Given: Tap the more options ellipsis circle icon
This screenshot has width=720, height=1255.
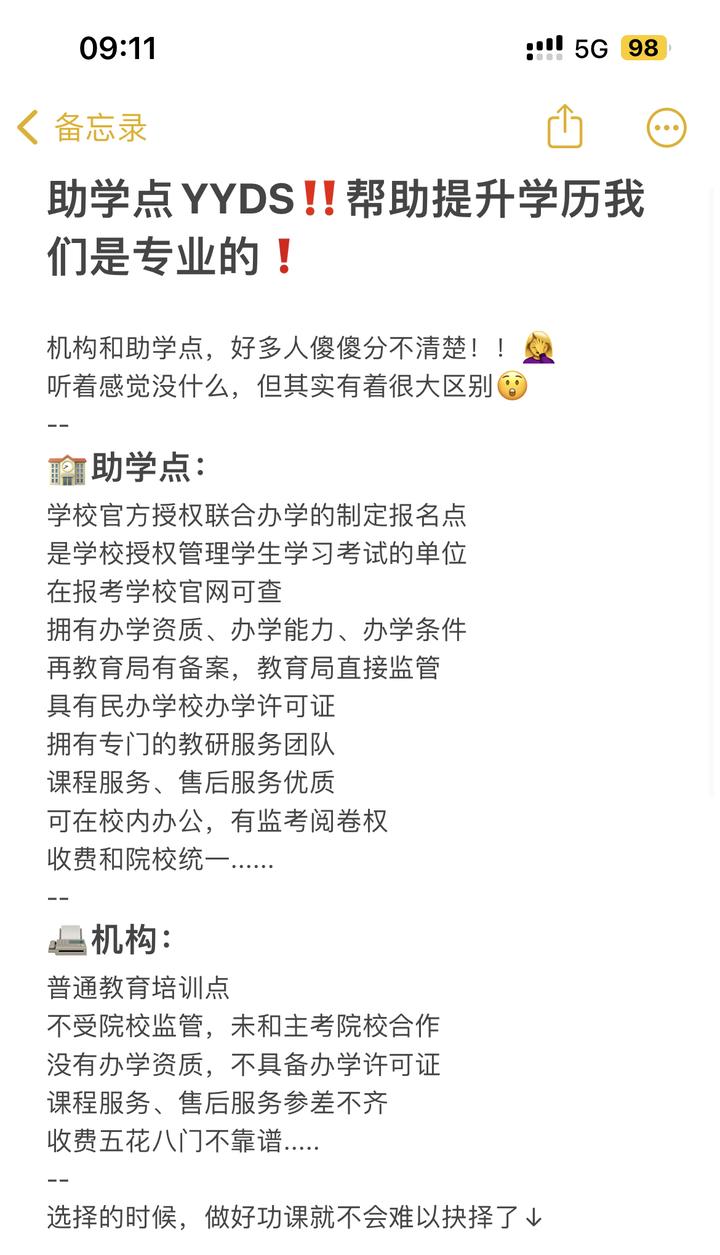Looking at the screenshot, I should point(667,127).
